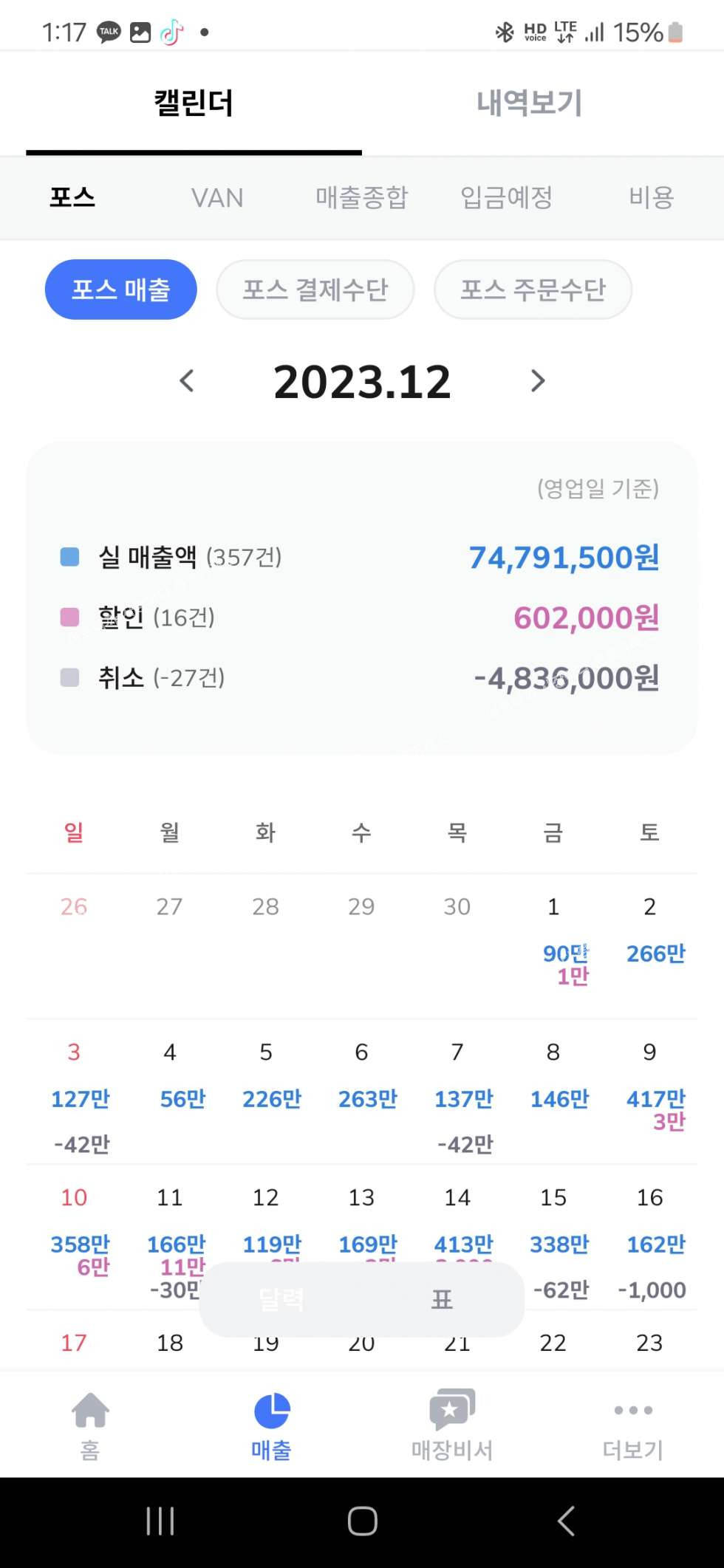Open the 더보기 menu tab
724x1568 pixels.
[633, 1425]
